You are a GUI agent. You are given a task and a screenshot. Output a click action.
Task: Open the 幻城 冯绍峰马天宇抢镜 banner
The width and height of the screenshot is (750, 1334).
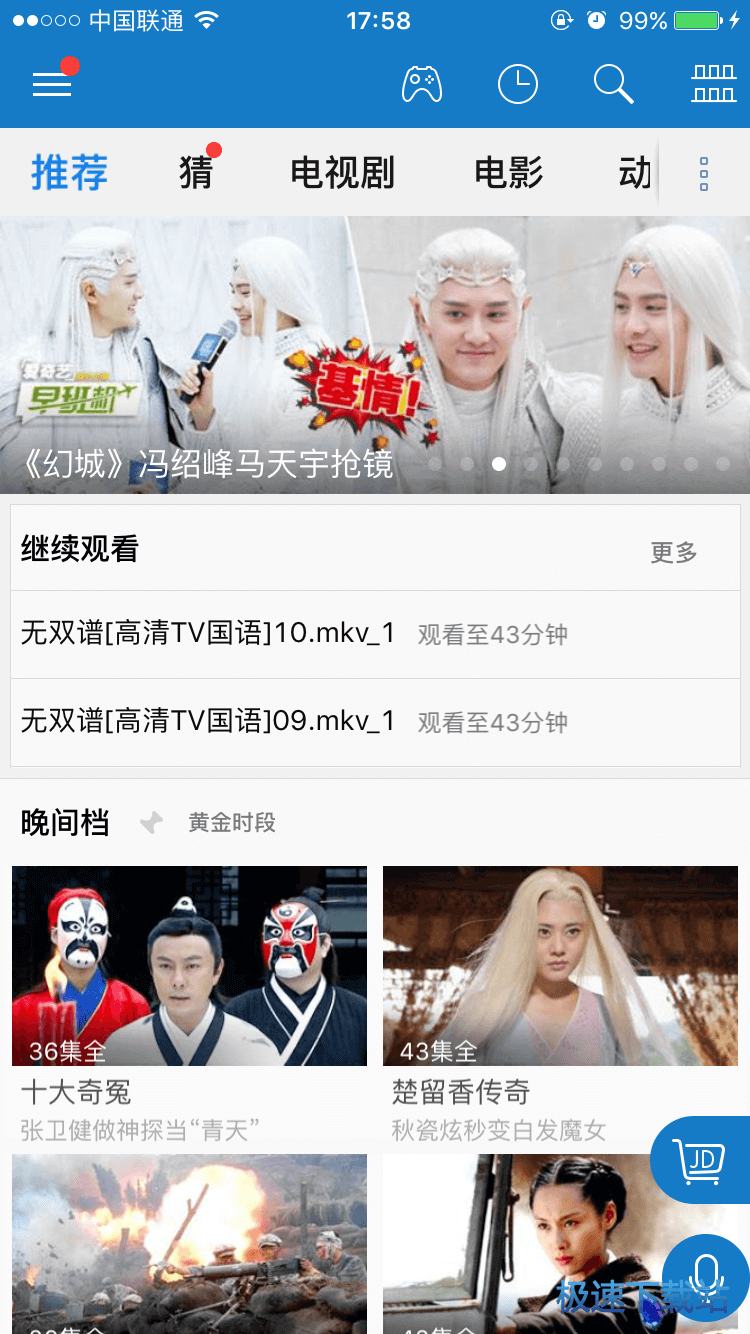375,355
